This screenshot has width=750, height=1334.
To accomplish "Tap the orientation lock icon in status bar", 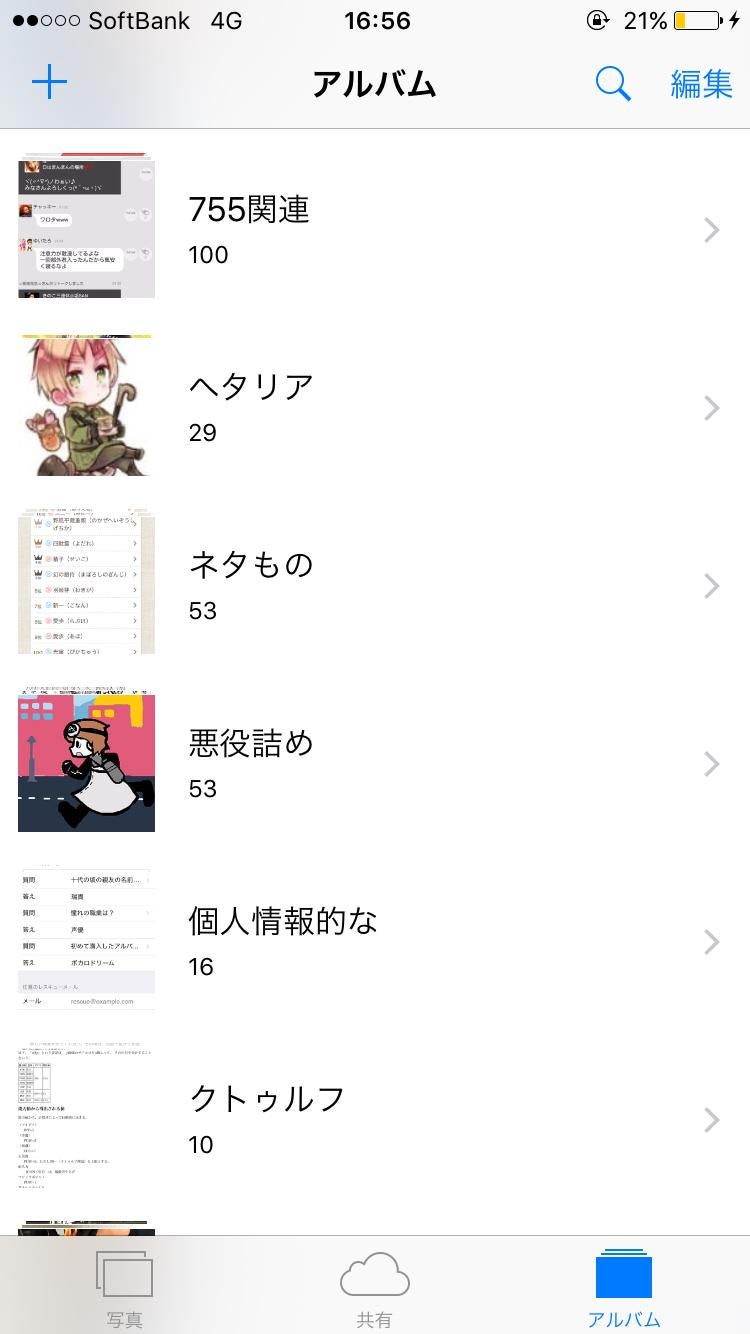I will (596, 18).
